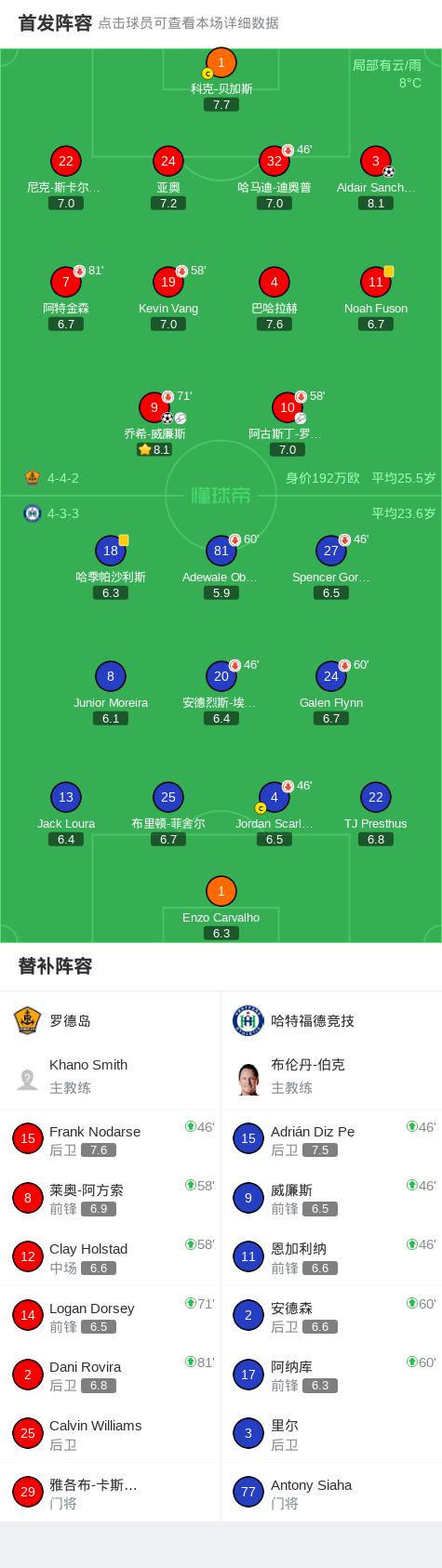442x1568 pixels.
Task: Open coach Khano Smith profile
Action: pos(110,1076)
